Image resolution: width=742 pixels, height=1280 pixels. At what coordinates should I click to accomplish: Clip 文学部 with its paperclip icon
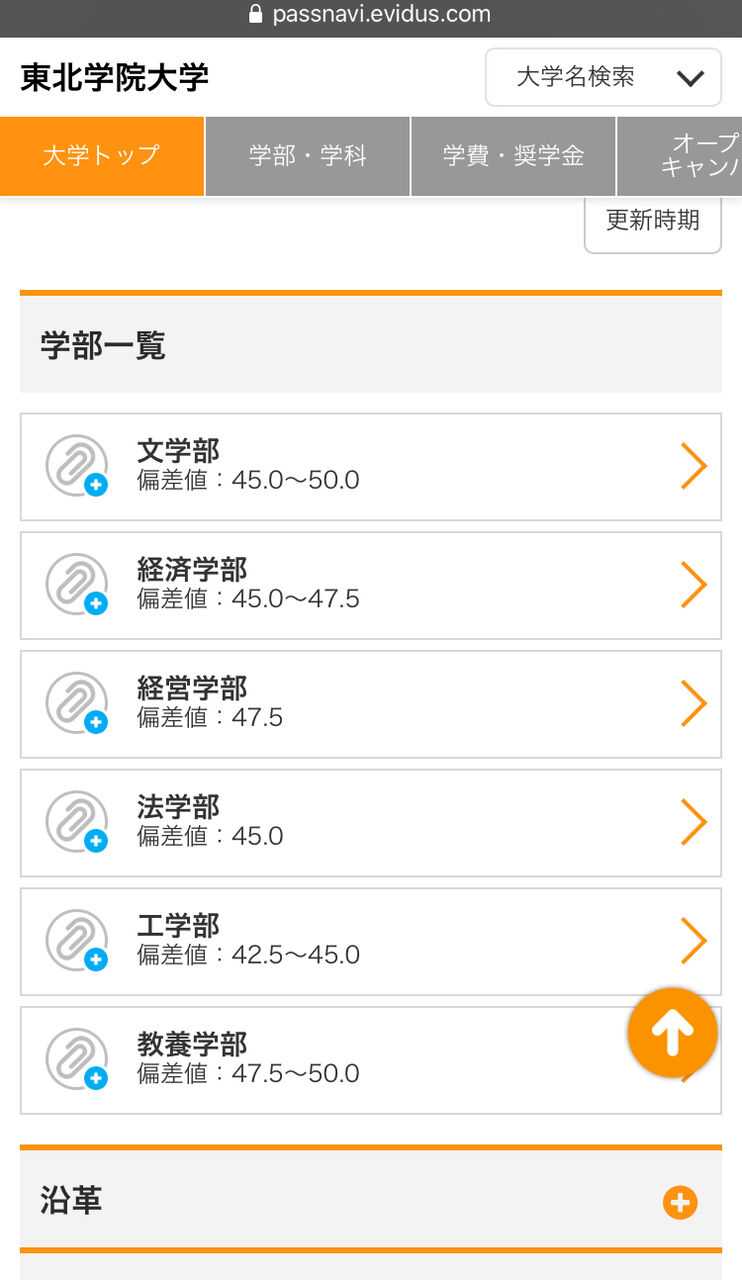(77, 466)
